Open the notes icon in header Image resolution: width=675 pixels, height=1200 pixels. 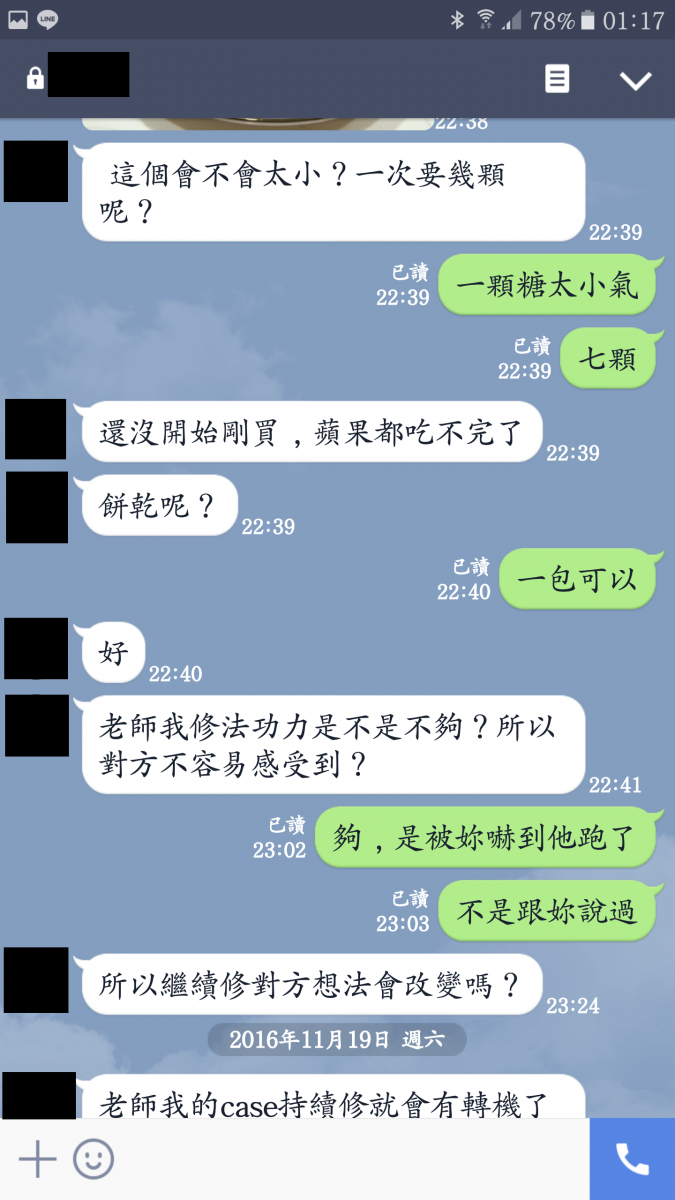point(557,79)
